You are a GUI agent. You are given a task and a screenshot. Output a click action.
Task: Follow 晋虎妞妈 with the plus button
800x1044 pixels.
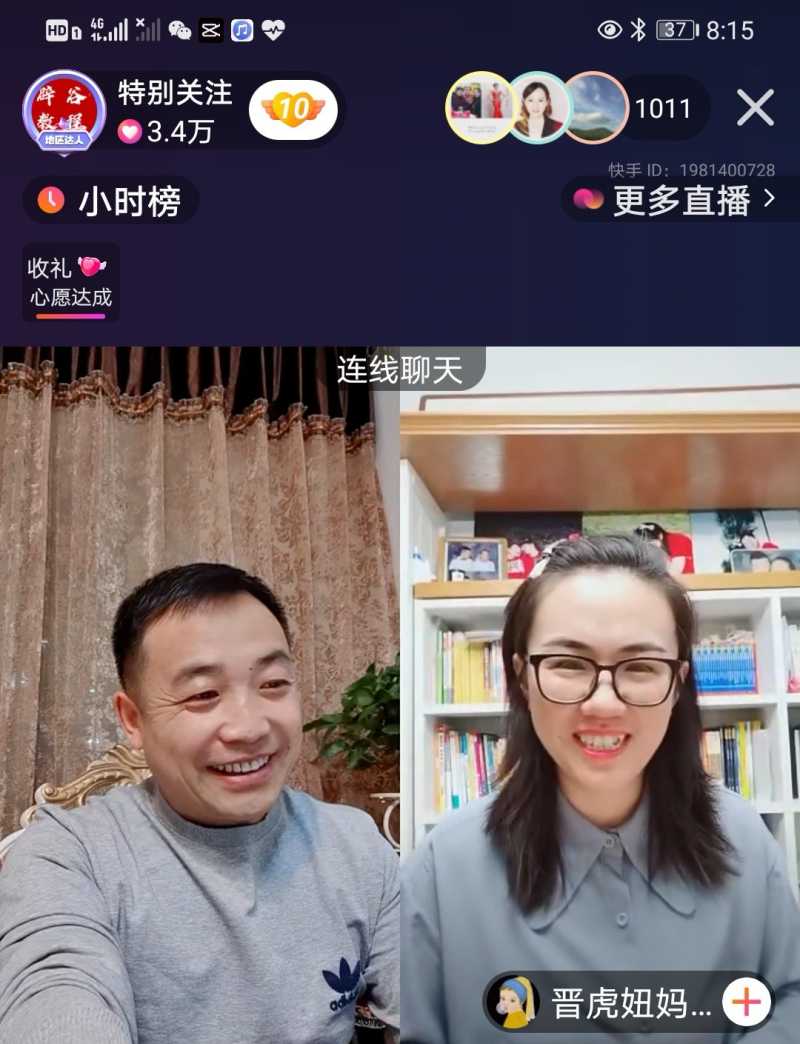click(747, 1001)
